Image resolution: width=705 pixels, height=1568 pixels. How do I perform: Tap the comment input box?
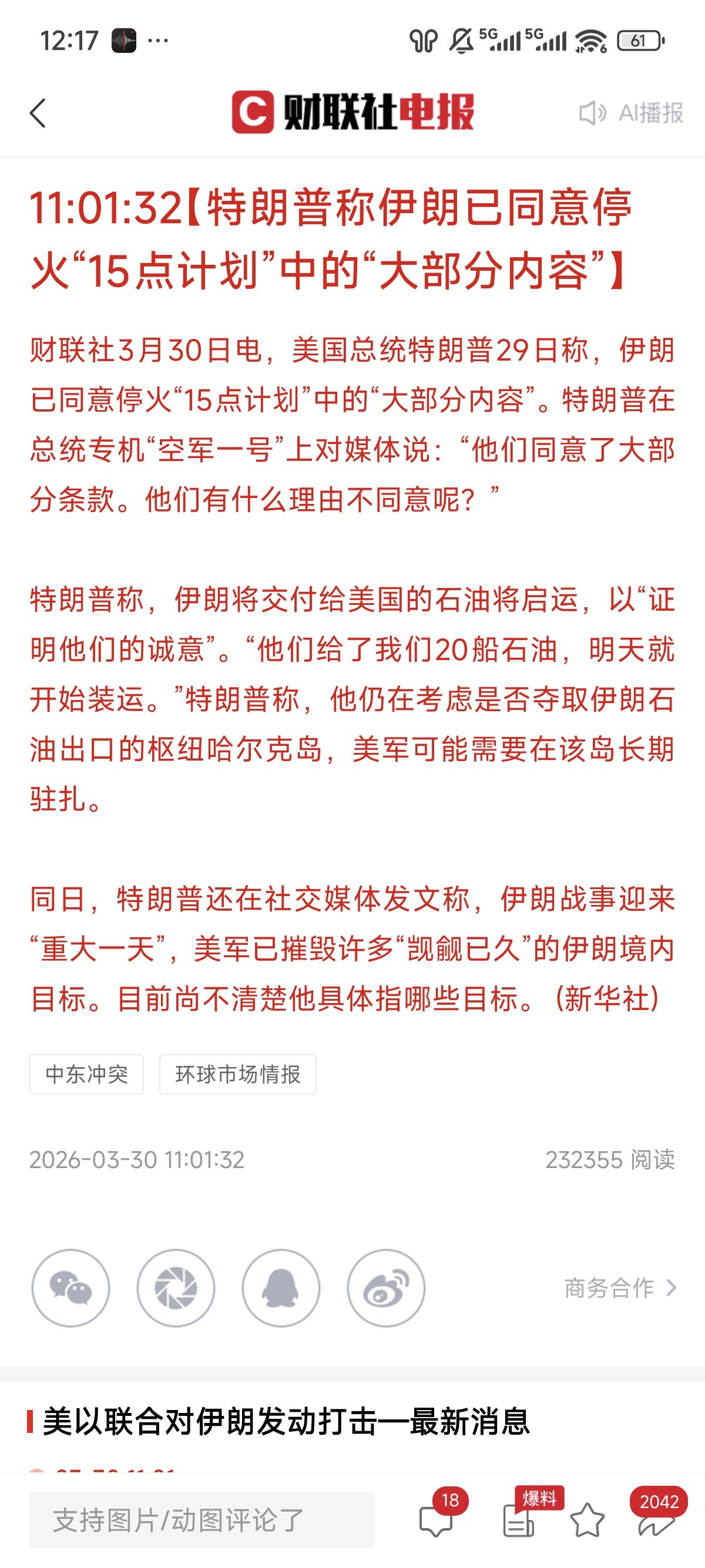(x=201, y=1520)
